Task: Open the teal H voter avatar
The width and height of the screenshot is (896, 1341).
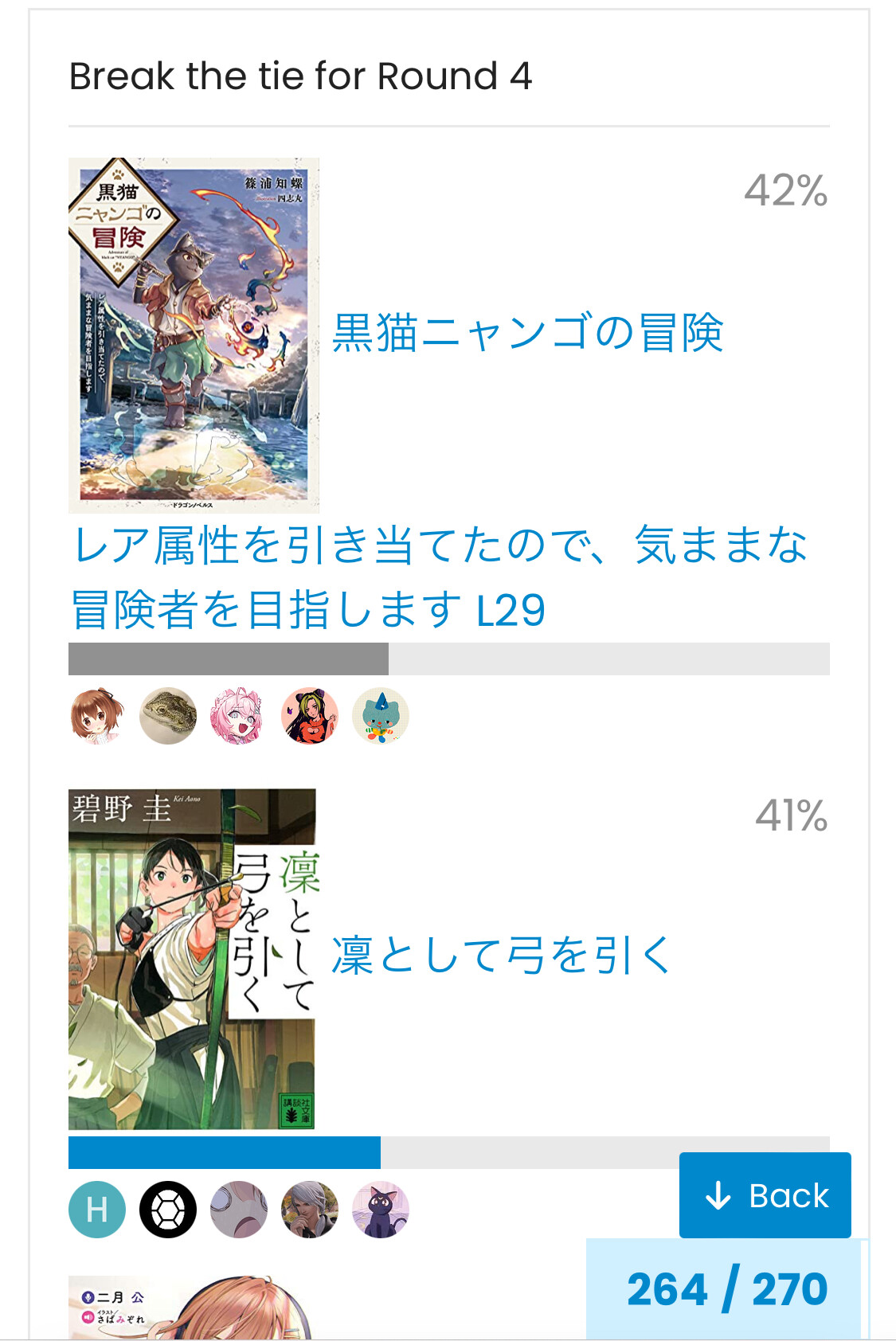Action: pos(97,1210)
